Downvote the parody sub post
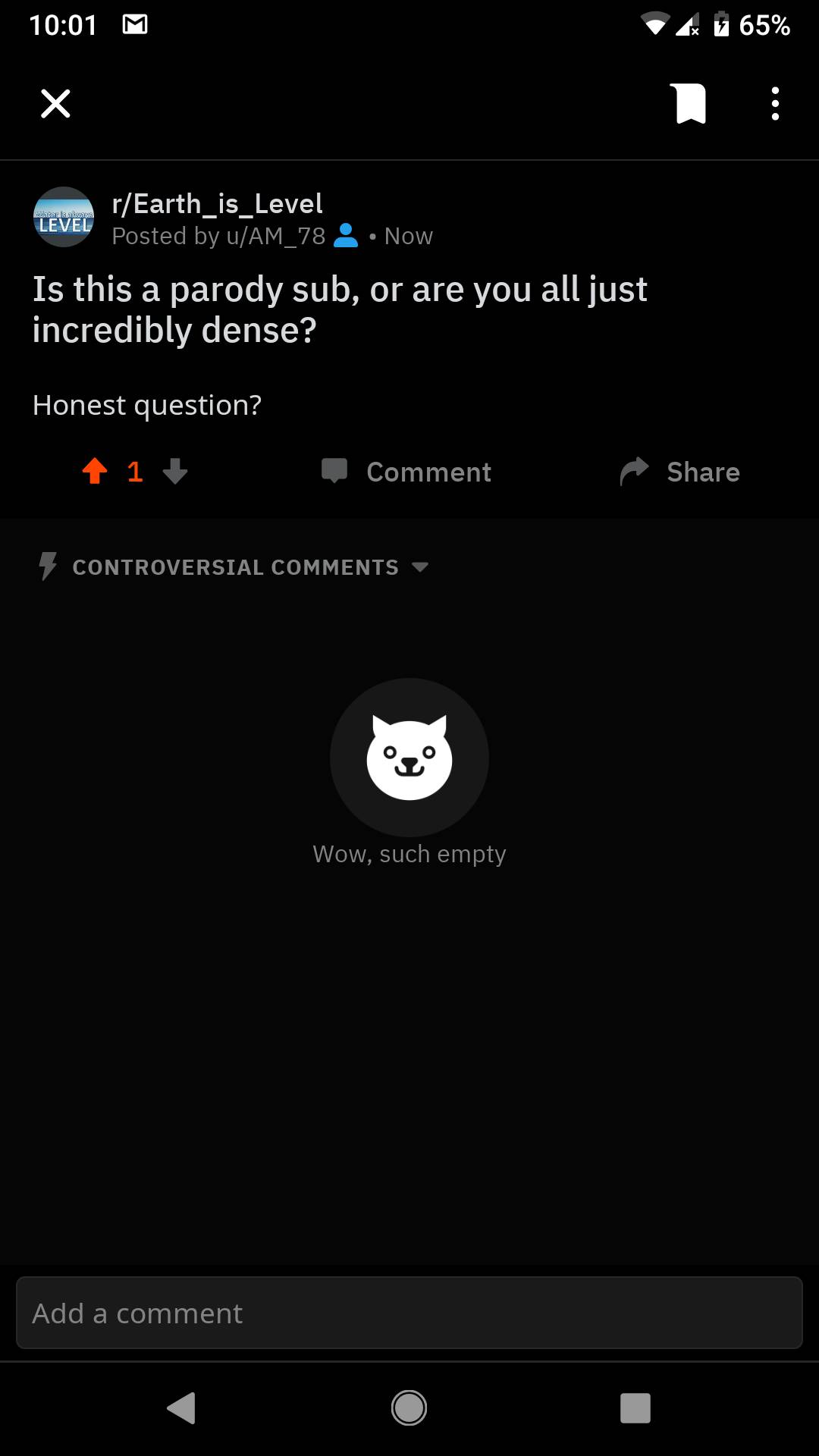Image resolution: width=819 pixels, height=1456 pixels. [x=175, y=472]
